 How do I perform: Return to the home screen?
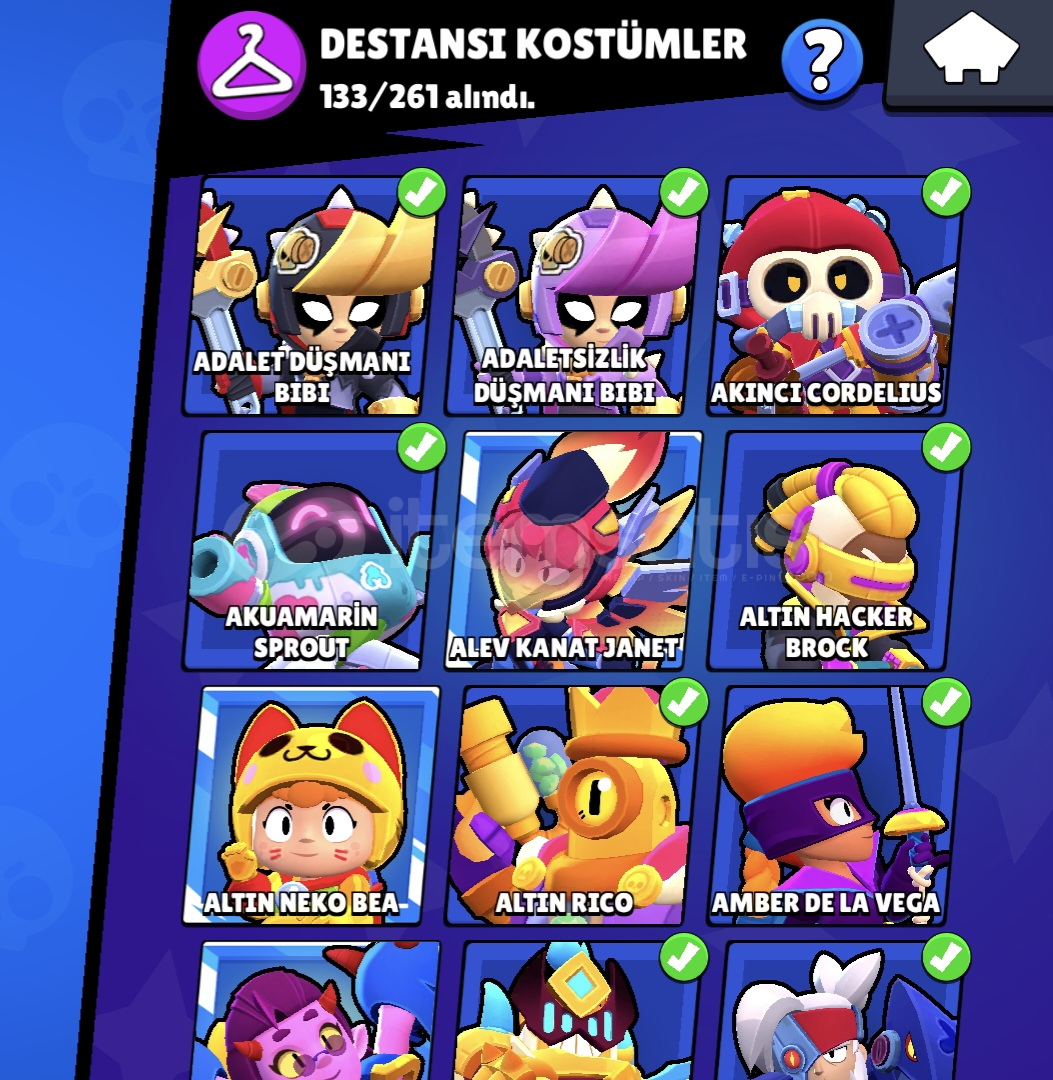click(x=970, y=52)
